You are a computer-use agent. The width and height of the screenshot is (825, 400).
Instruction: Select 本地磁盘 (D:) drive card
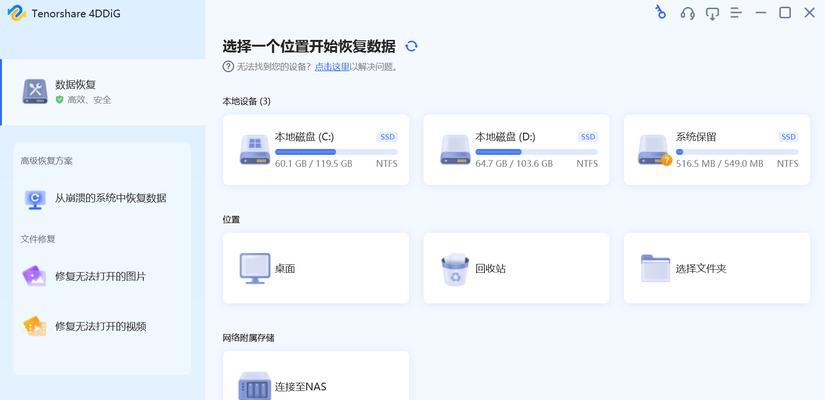tap(516, 149)
